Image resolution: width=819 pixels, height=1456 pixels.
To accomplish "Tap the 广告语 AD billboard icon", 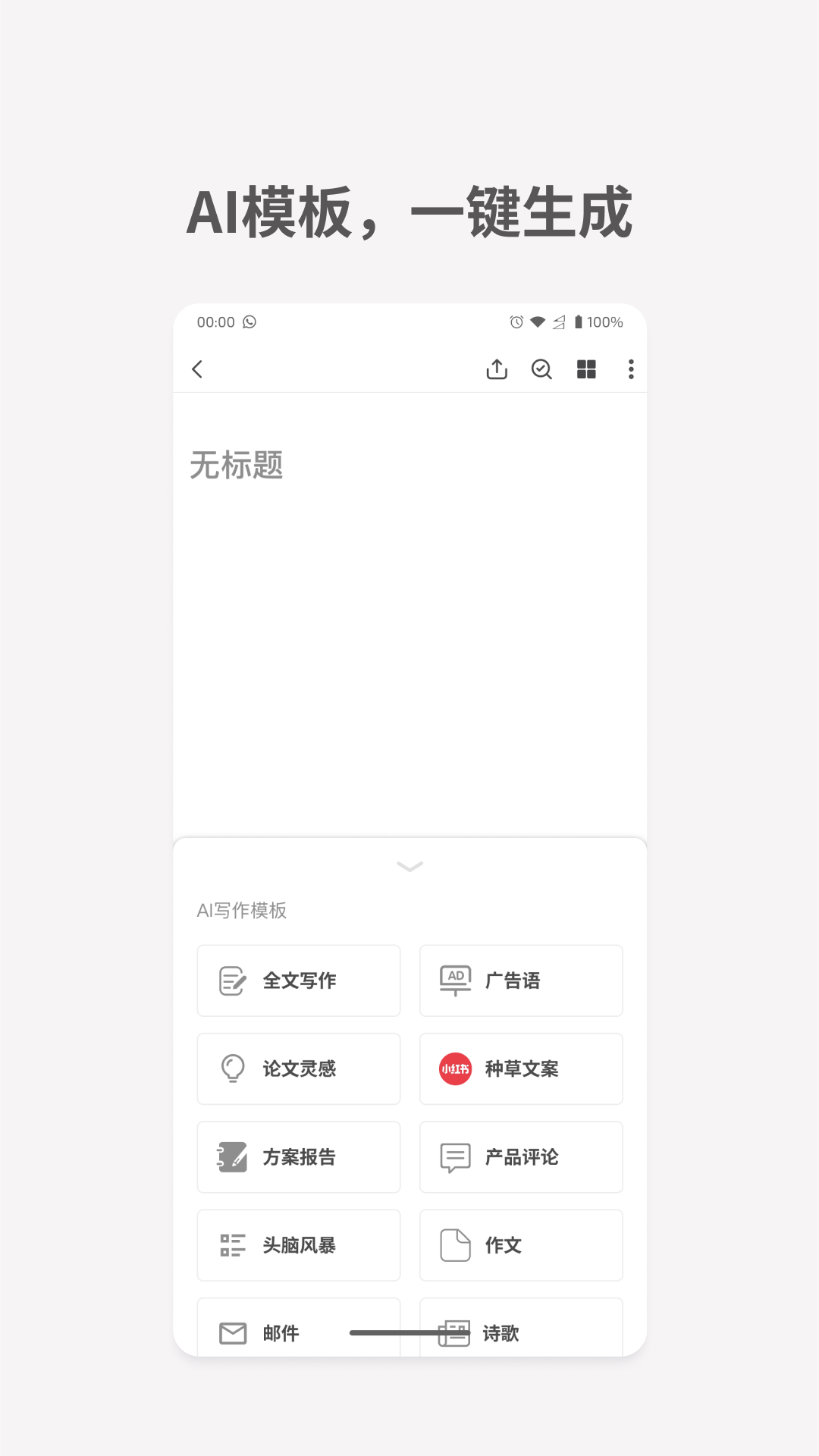I will [454, 981].
